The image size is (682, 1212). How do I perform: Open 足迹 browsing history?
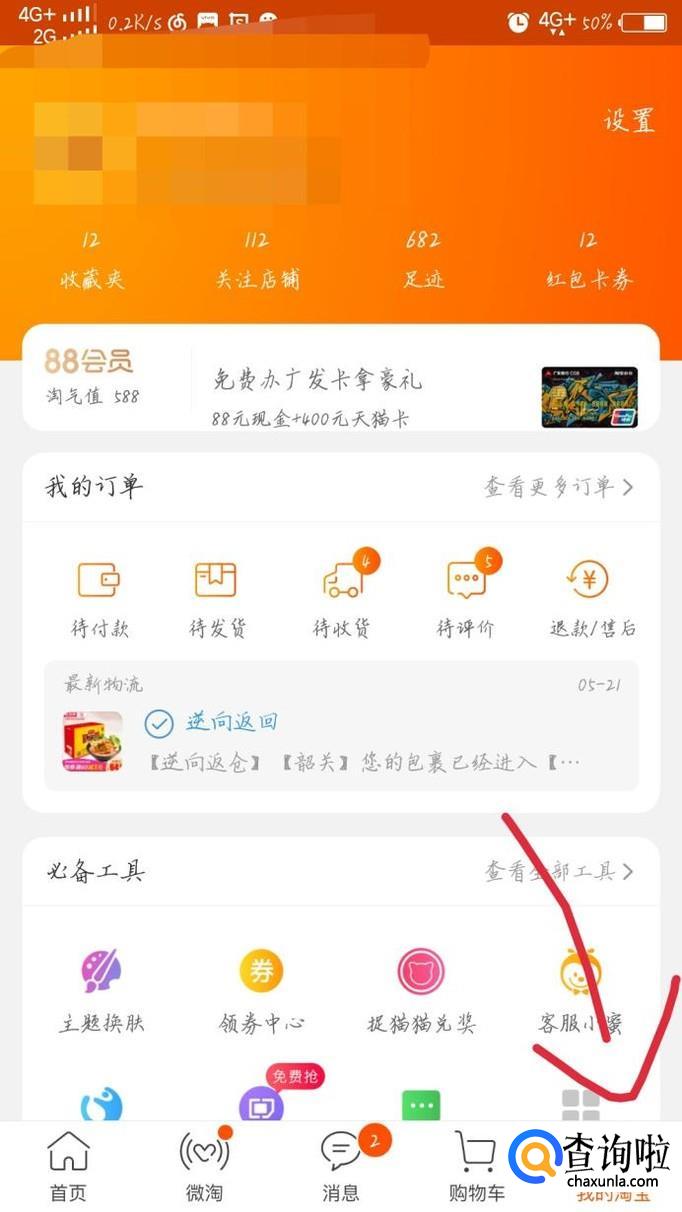(423, 260)
